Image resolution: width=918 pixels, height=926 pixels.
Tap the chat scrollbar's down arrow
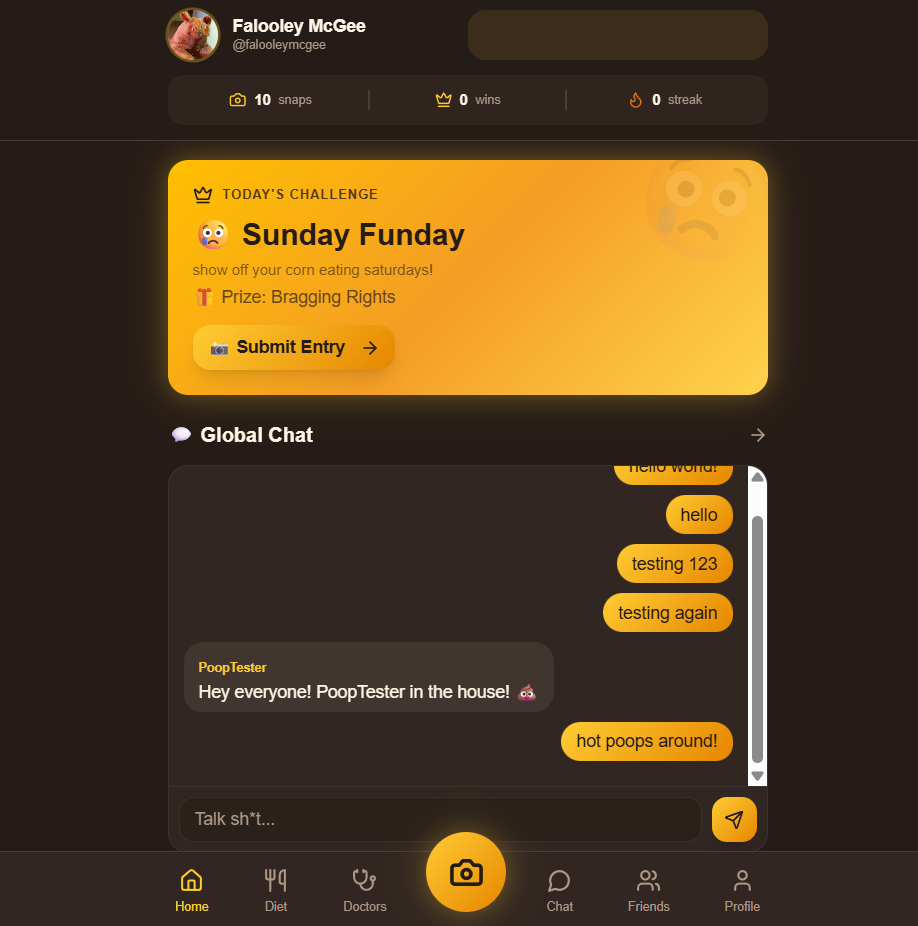coord(757,776)
